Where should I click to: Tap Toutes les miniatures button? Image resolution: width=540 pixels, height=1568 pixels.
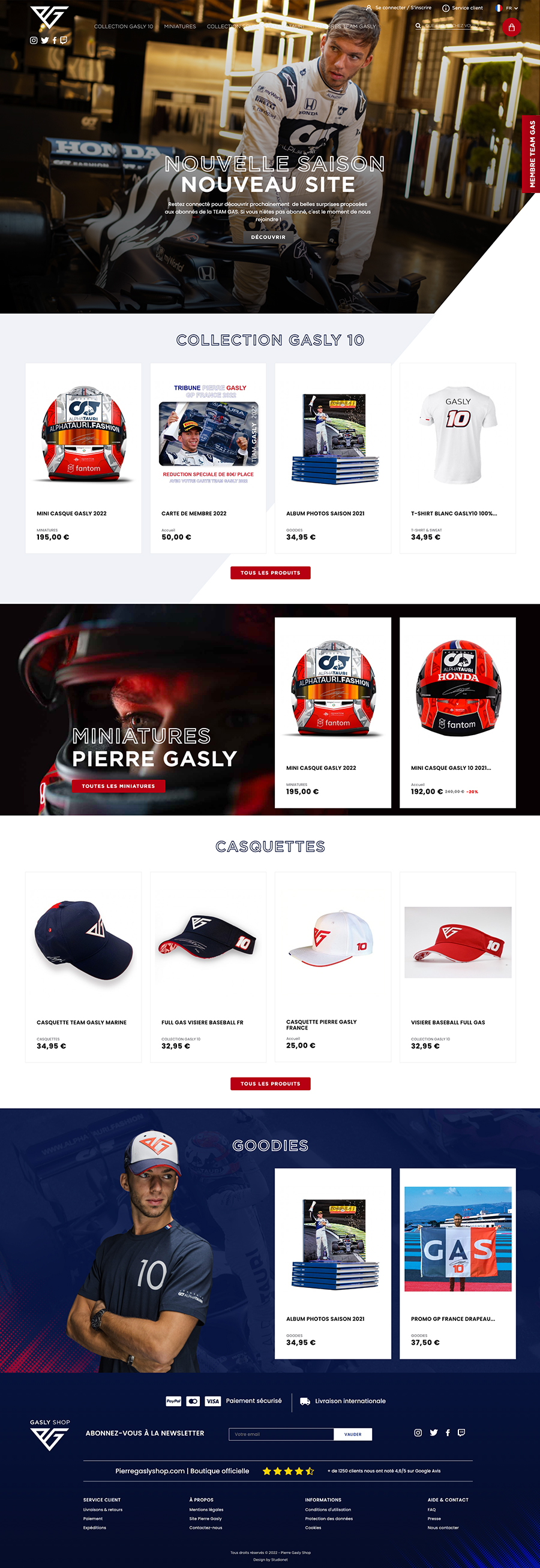pos(118,786)
